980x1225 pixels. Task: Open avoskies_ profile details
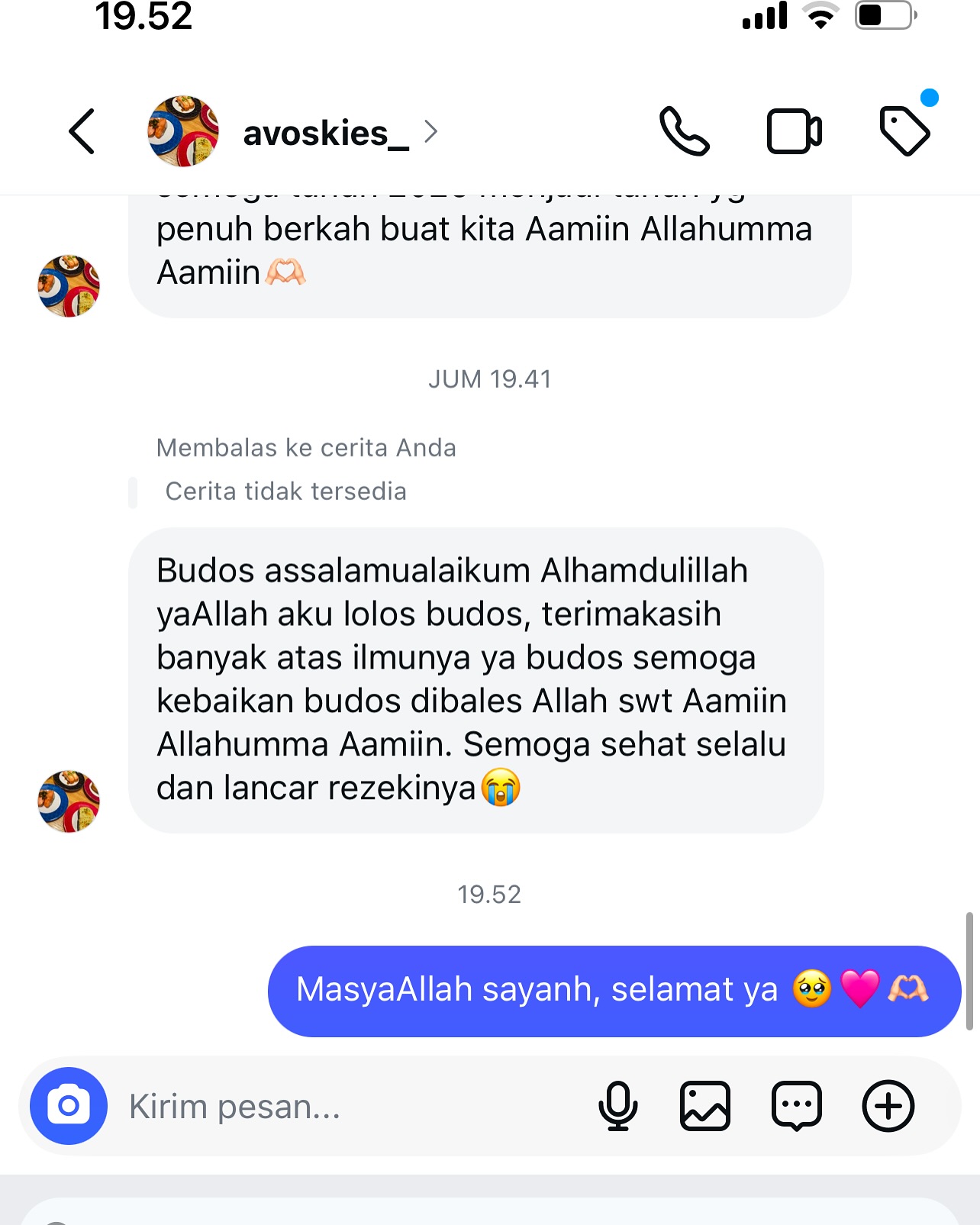point(326,134)
